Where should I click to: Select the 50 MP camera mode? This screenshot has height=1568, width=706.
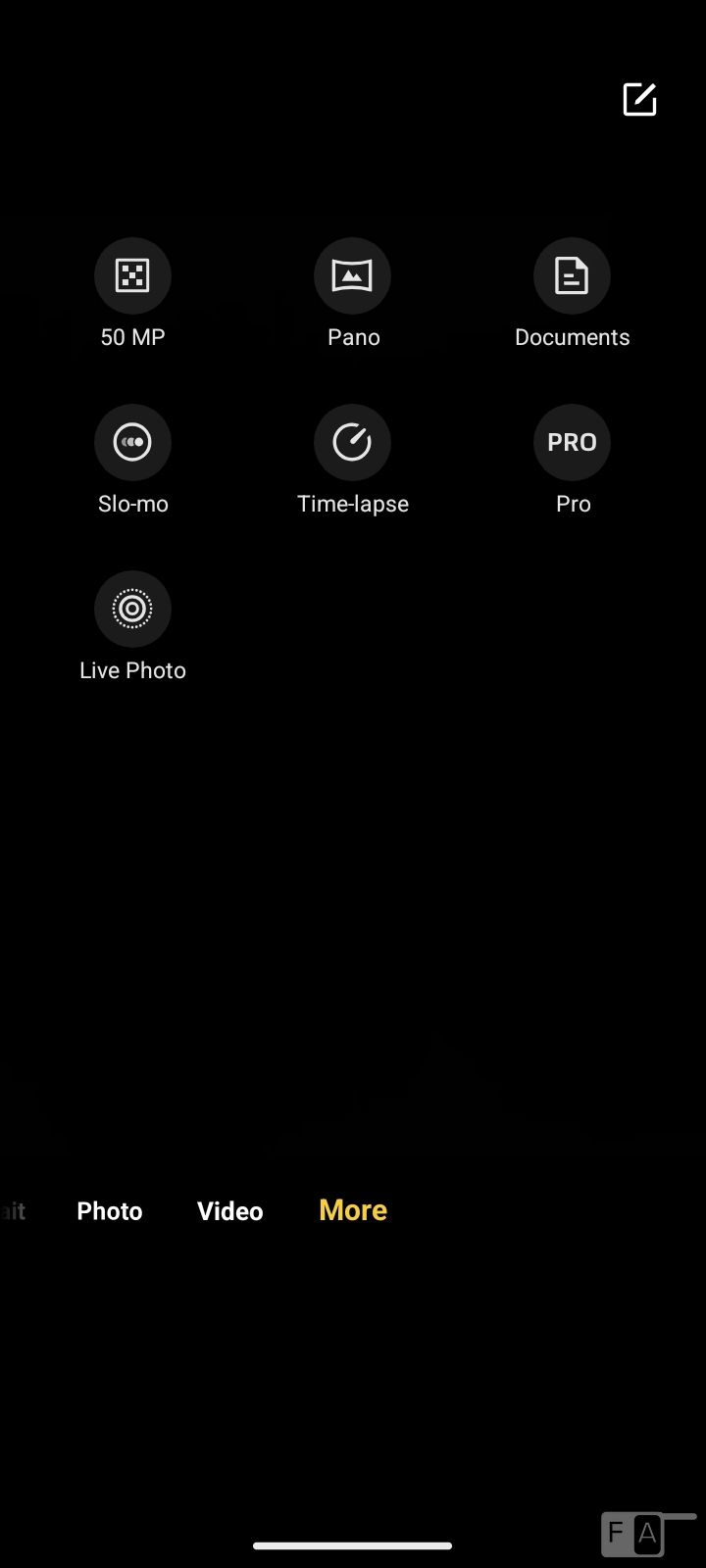[x=132, y=276]
